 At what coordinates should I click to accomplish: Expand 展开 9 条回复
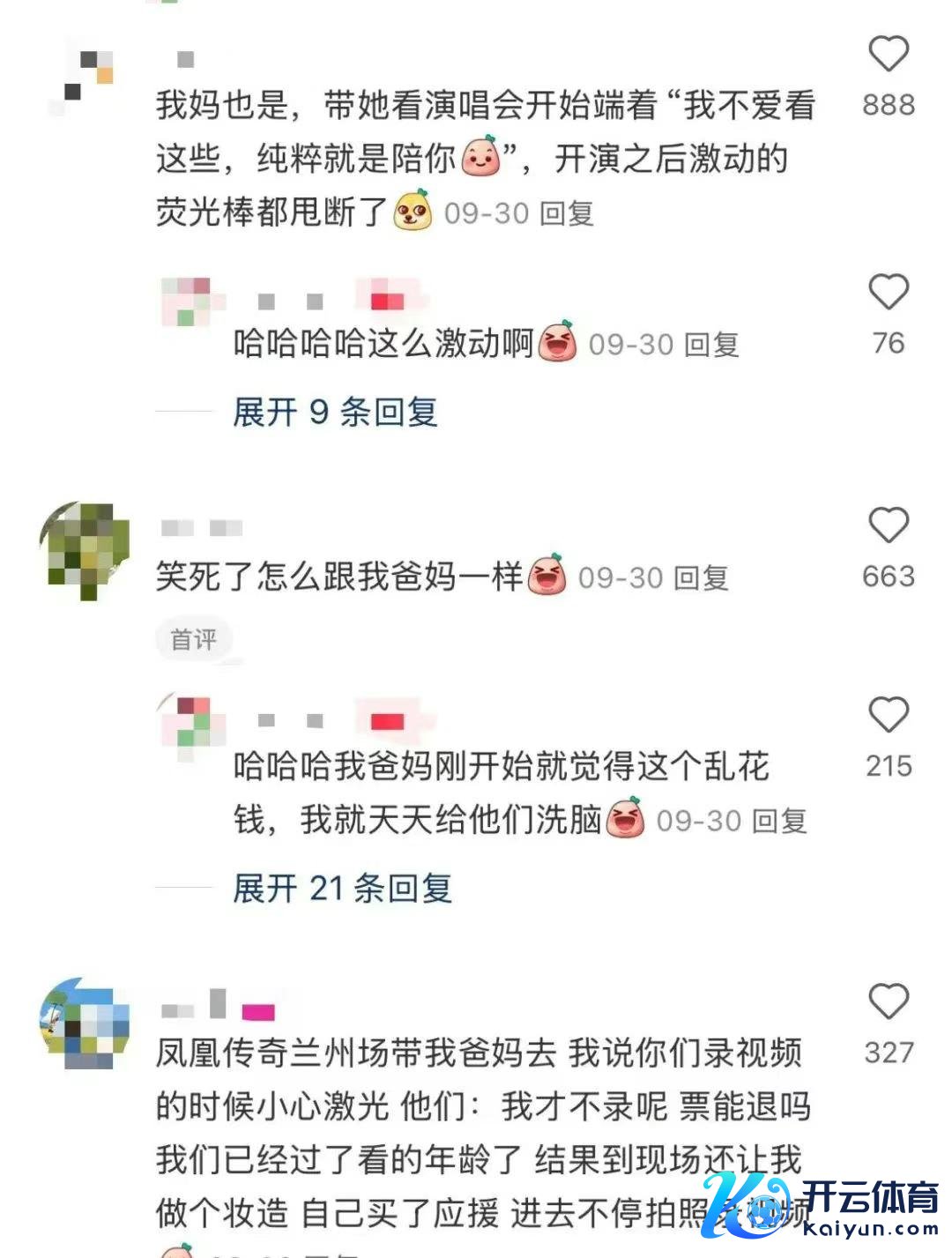pyautogui.click(x=335, y=412)
